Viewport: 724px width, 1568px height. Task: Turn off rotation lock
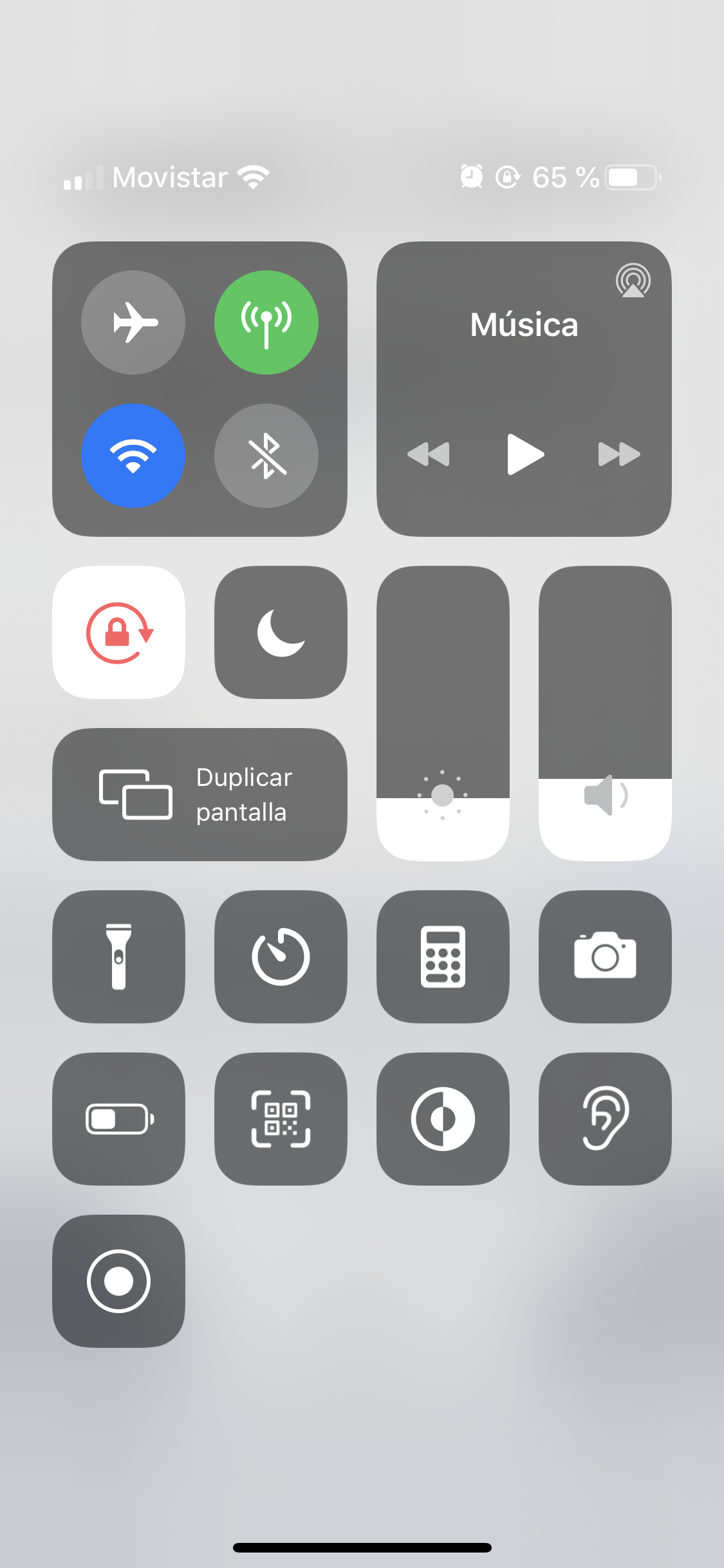tap(119, 632)
